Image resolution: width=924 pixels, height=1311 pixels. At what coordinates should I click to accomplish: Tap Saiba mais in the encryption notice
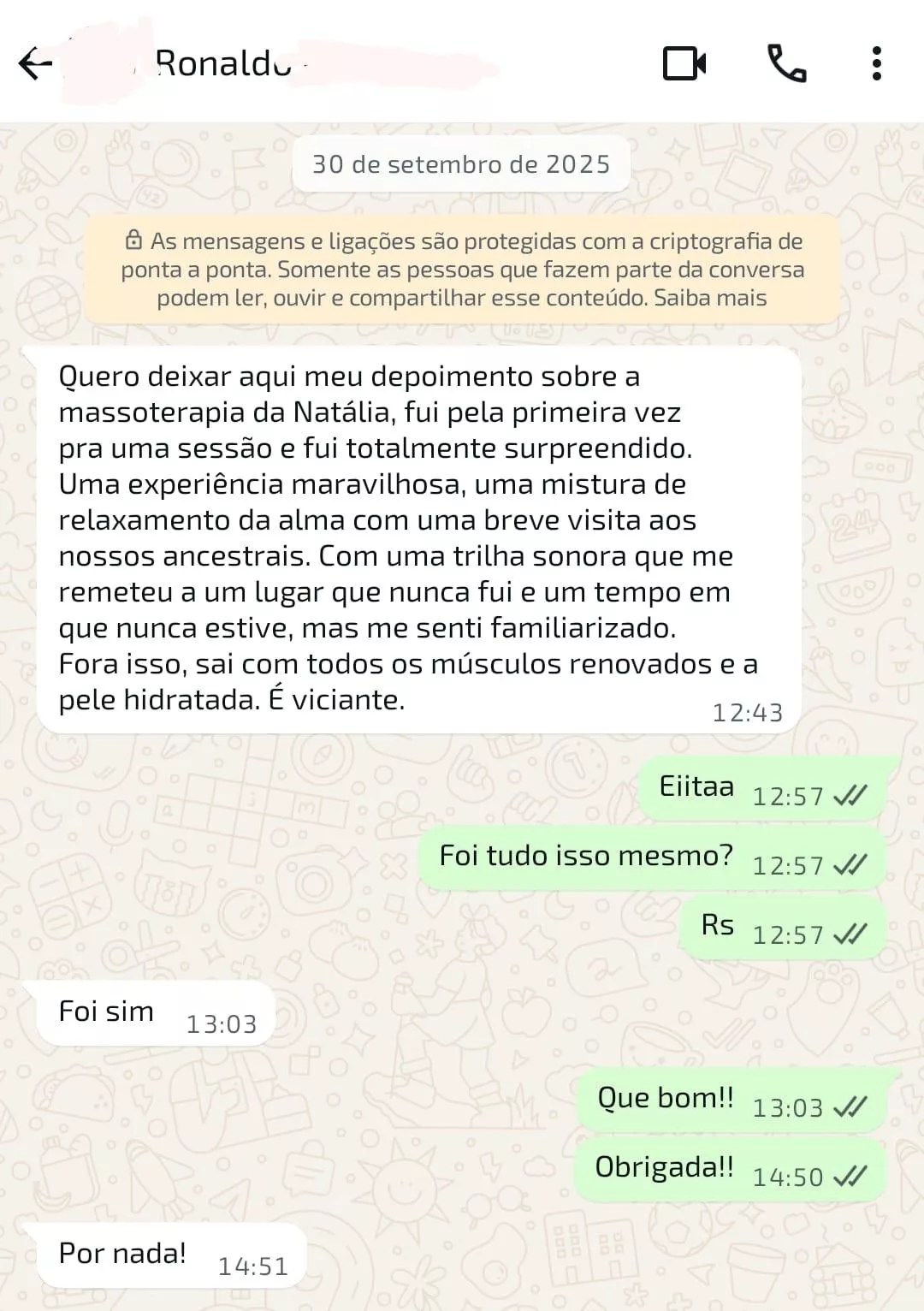pyautogui.click(x=710, y=299)
